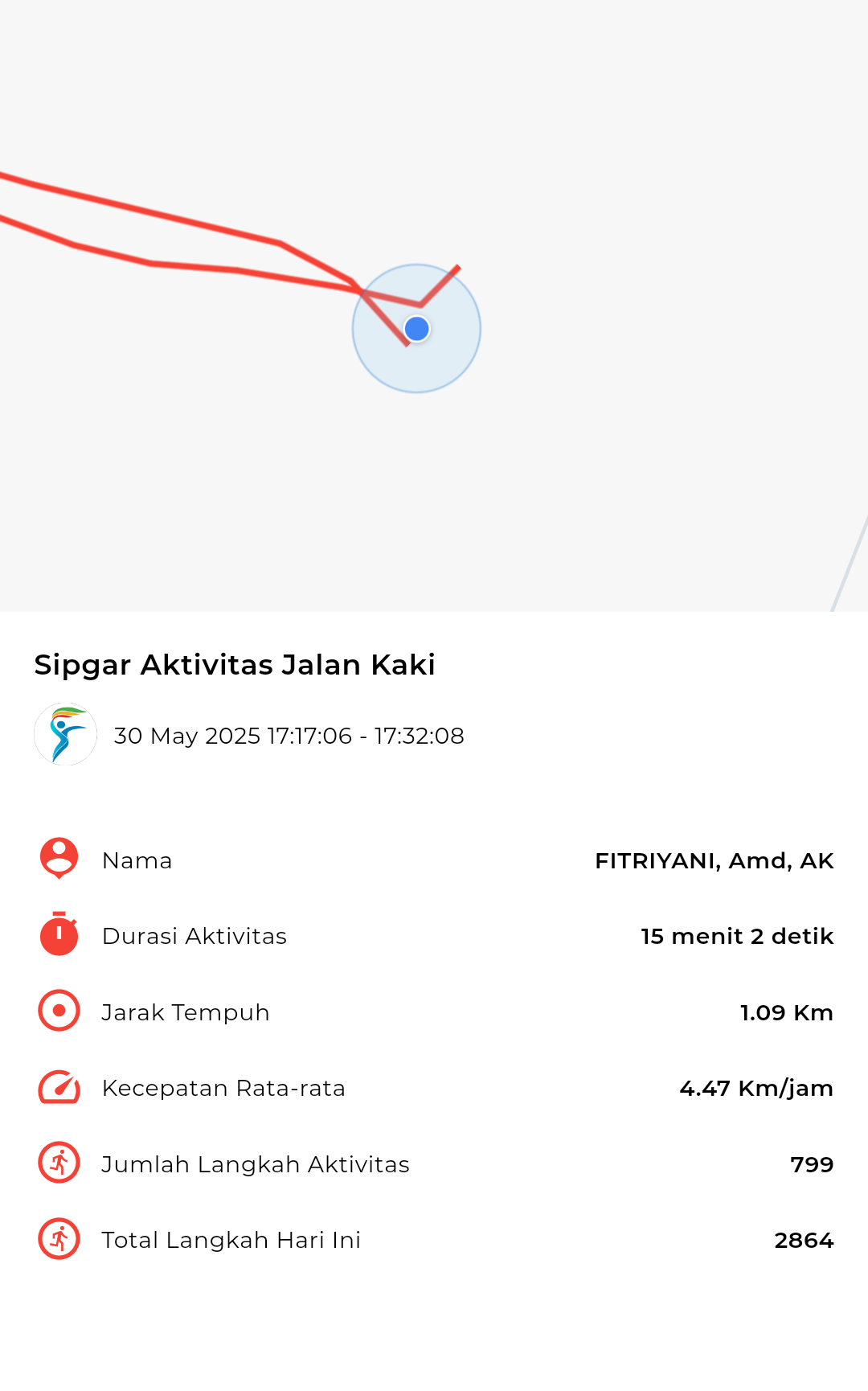Click the total daily steps 2864
868x1391 pixels.
click(804, 1239)
